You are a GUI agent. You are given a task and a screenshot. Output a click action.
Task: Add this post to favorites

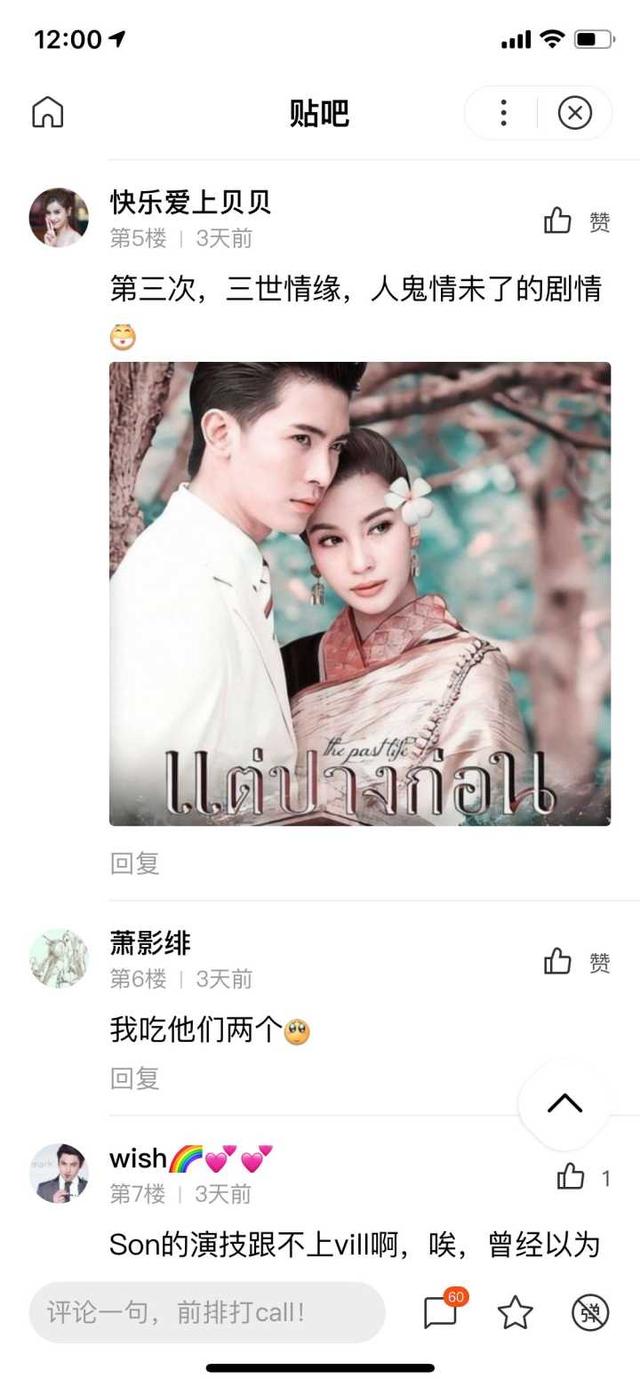point(515,1312)
